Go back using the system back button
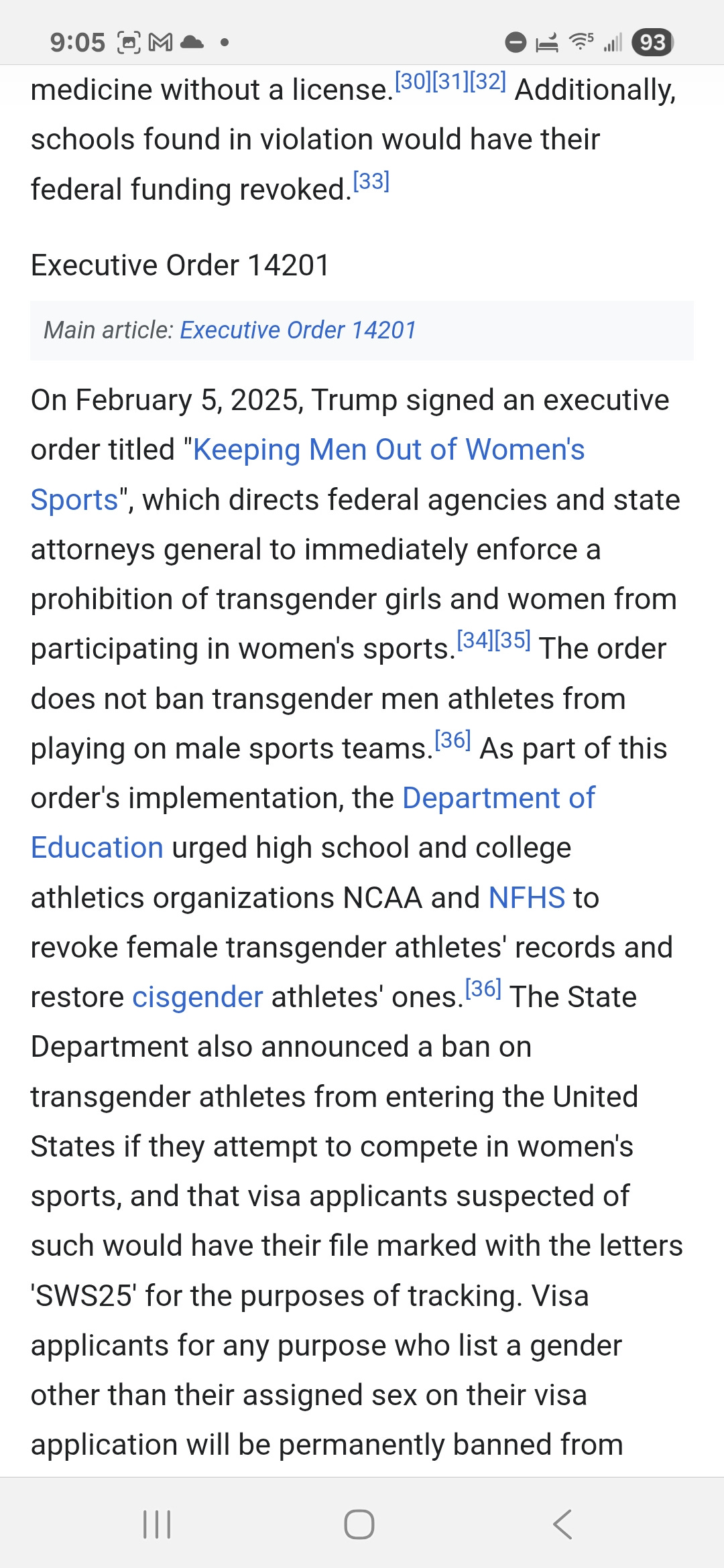Viewport: 724px width, 1568px height. click(x=562, y=1524)
